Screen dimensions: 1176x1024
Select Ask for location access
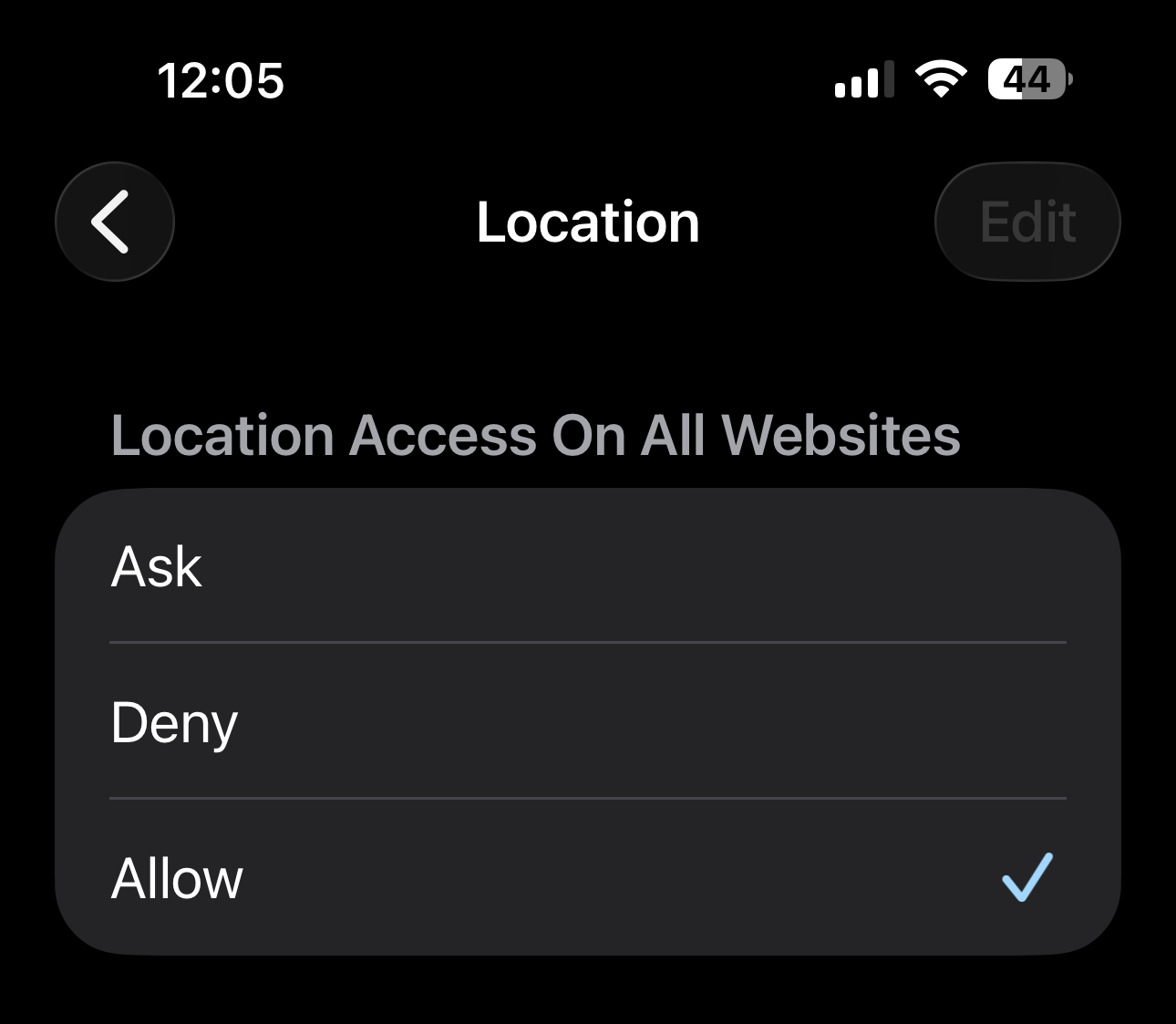pyautogui.click(x=587, y=566)
